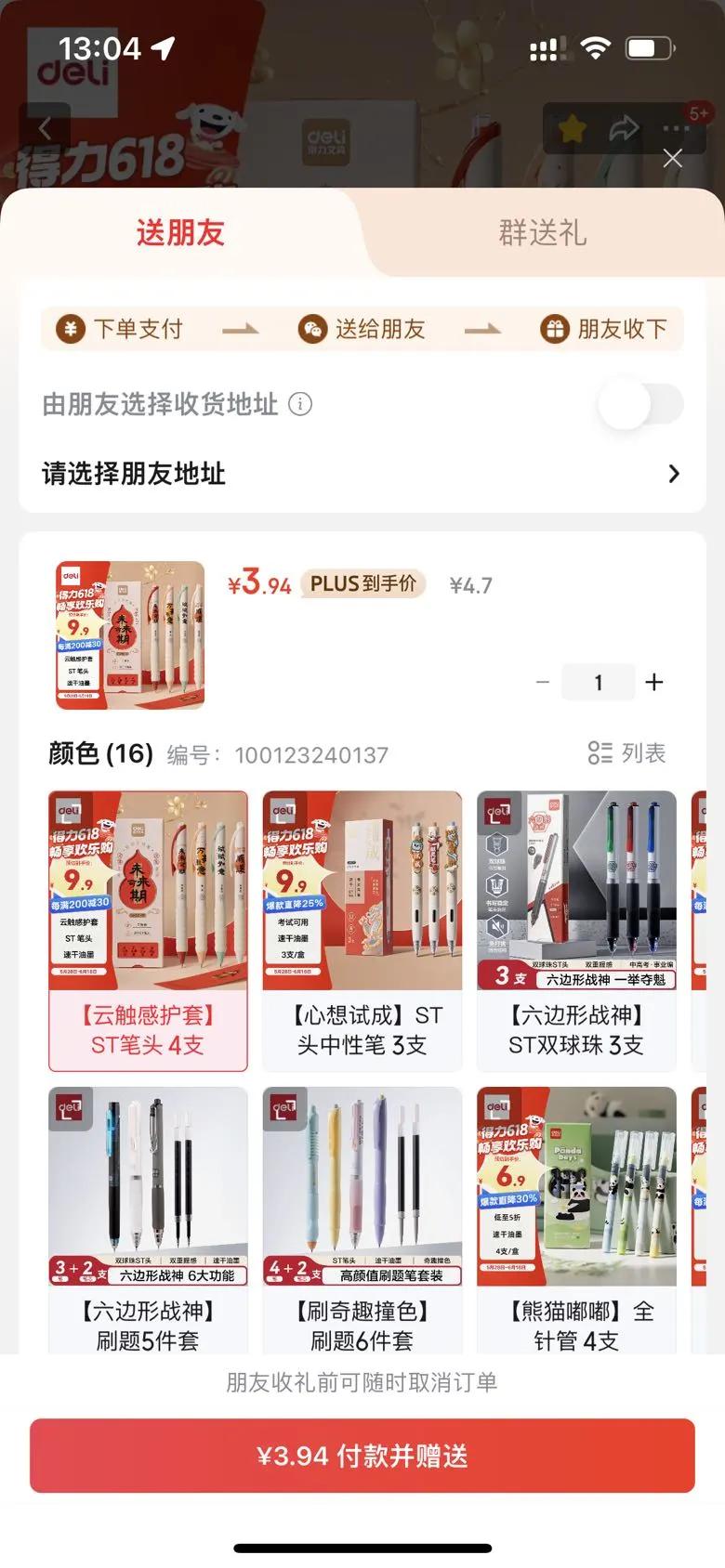Decrease quantity with the minus button
This screenshot has width=725, height=1568.
[543, 683]
